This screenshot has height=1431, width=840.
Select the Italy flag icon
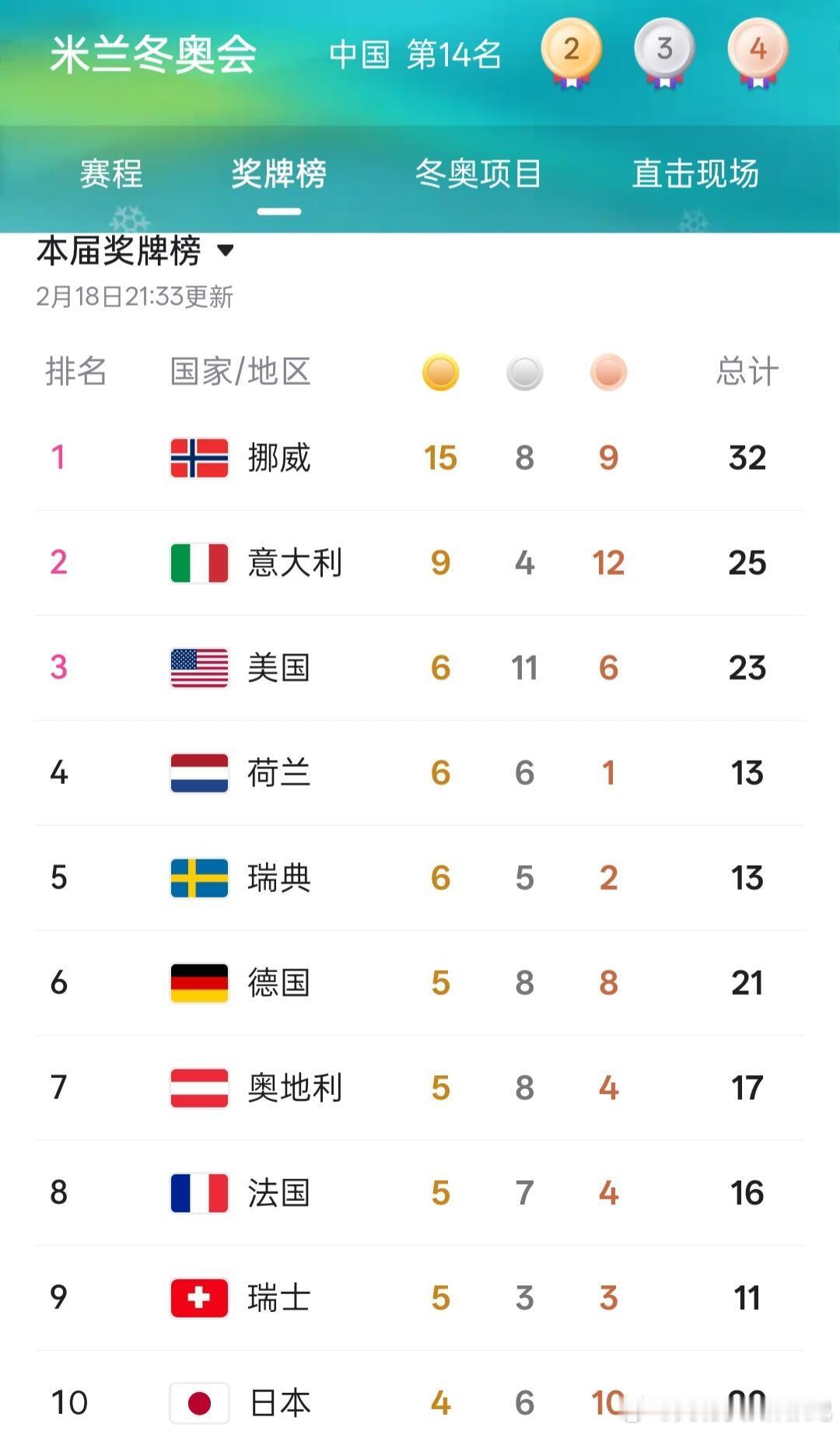(199, 563)
